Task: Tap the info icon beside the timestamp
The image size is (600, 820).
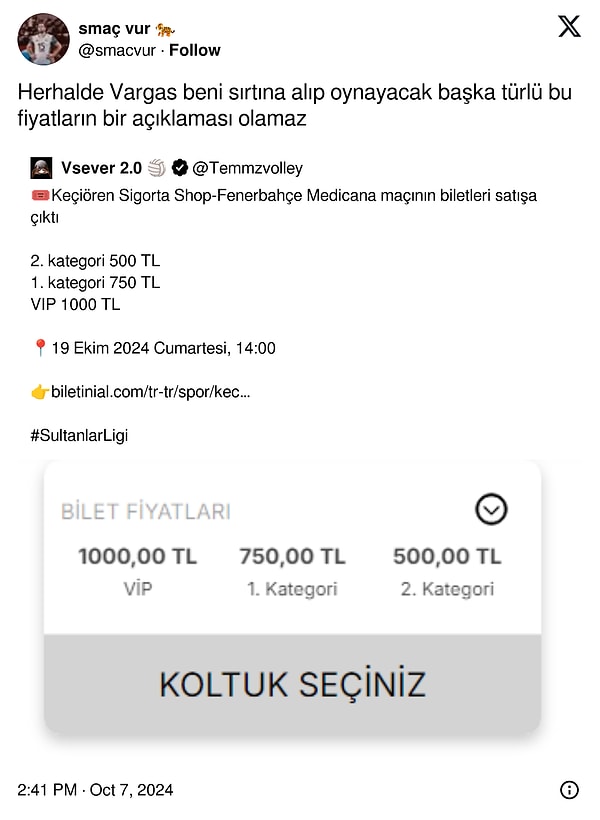Action: [569, 790]
